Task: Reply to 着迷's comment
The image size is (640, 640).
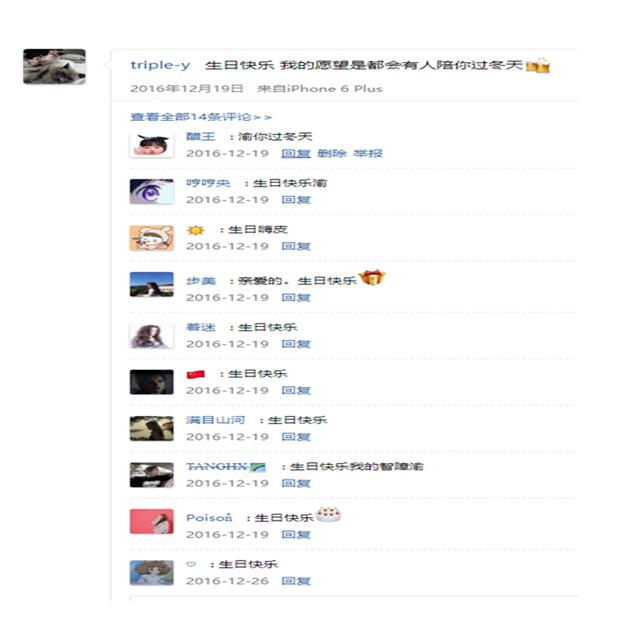Action: click(296, 344)
